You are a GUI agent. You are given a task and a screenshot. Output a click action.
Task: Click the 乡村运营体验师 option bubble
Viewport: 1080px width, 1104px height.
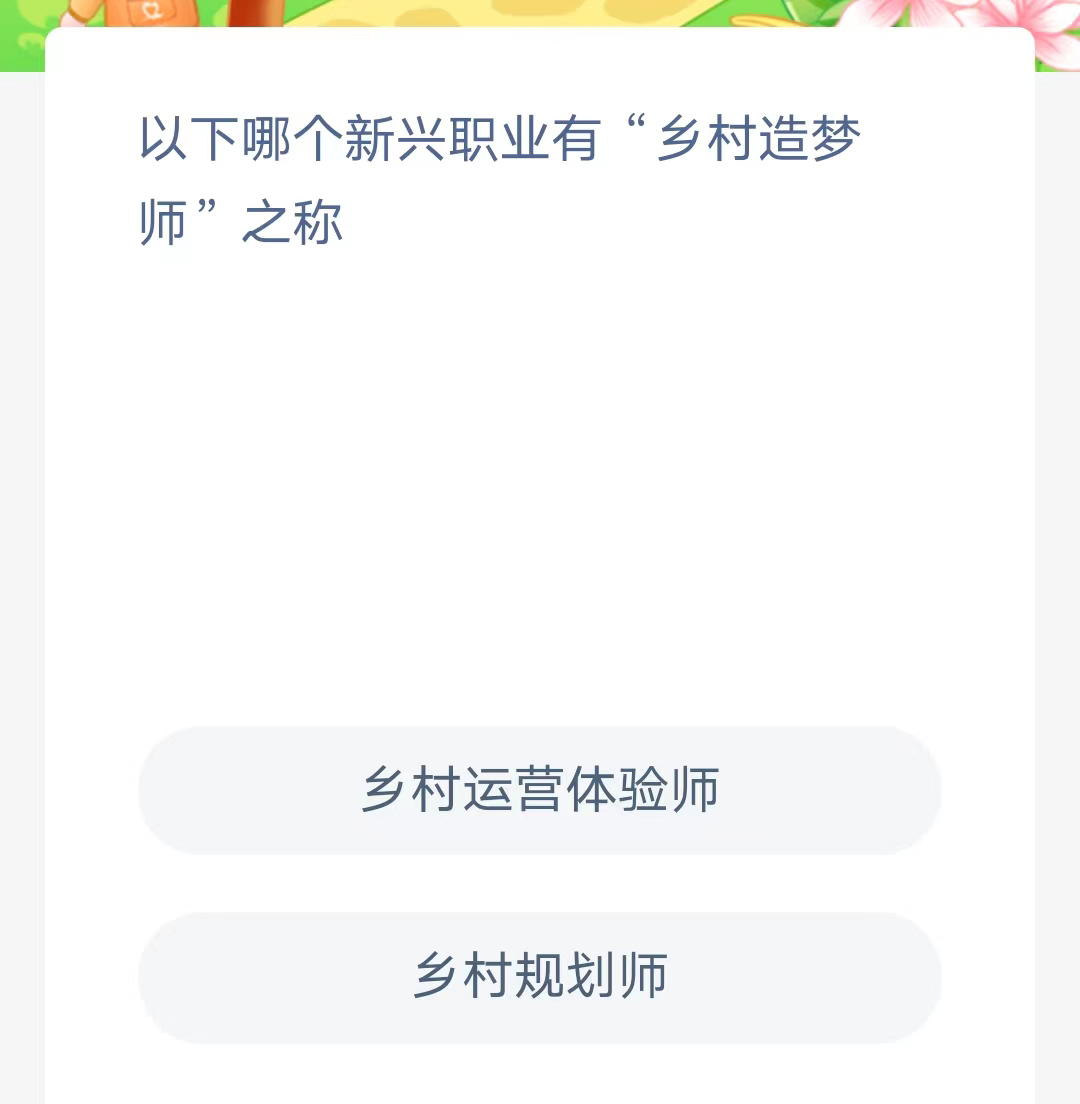540,791
